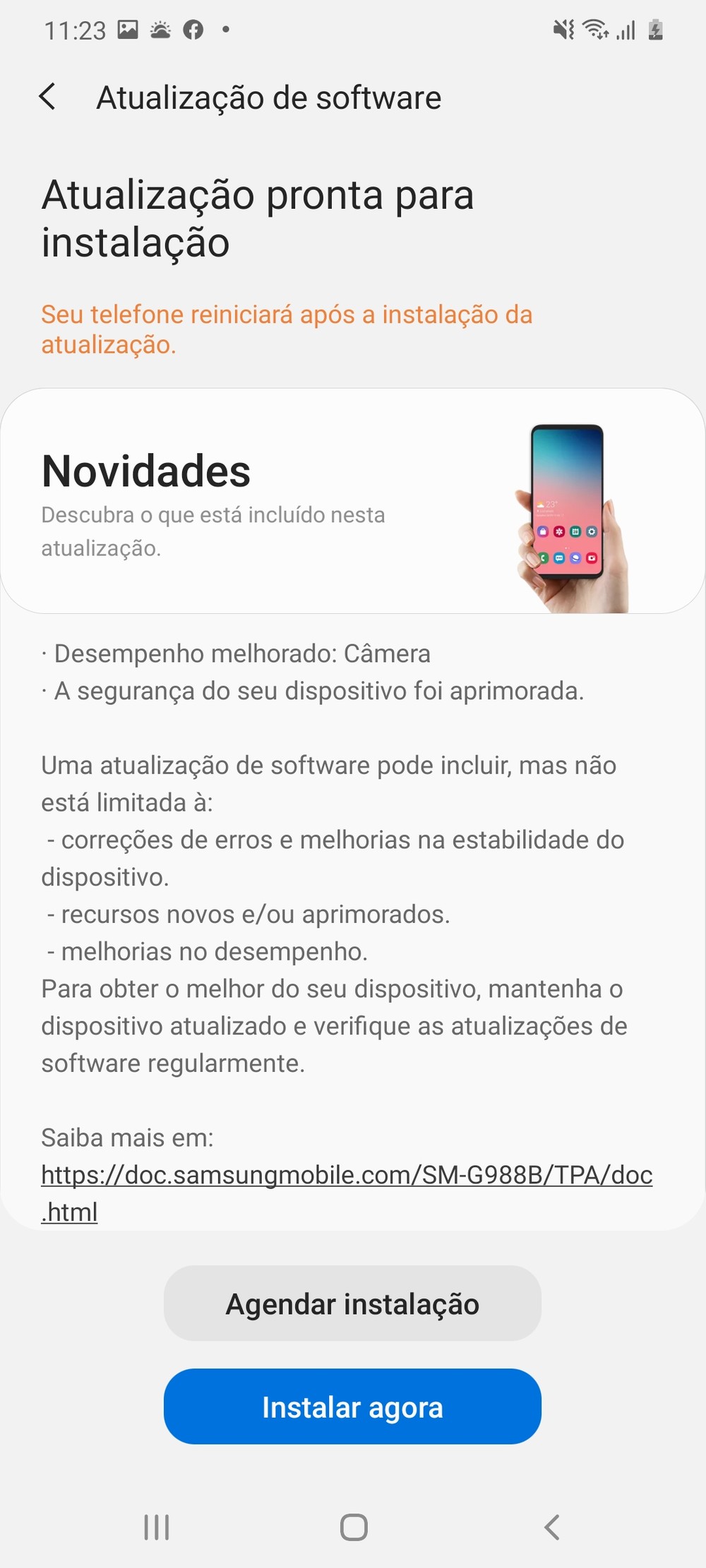Open the doc.samsungmobile.com link
Screen dimensions: 706x1568
(346, 1176)
